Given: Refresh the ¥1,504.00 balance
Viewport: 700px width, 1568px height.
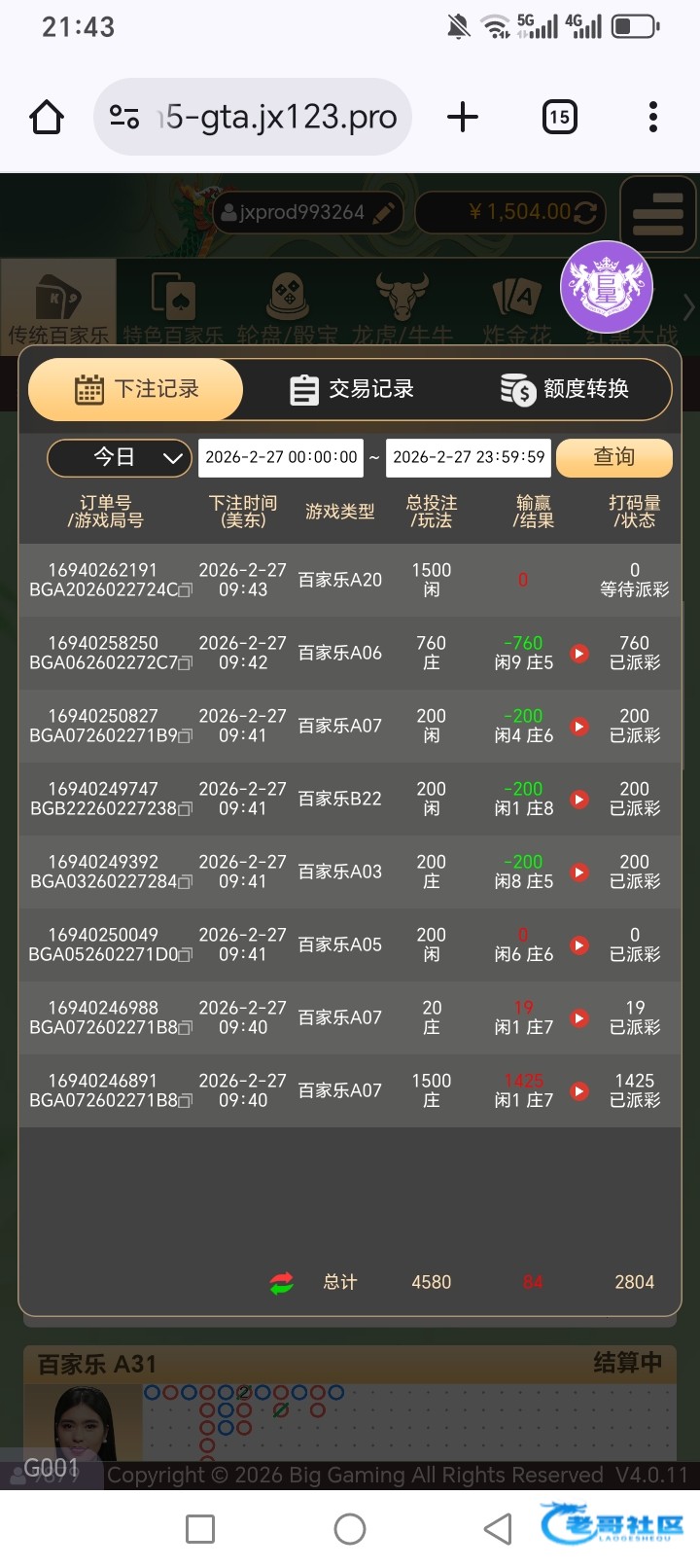Looking at the screenshot, I should pyautogui.click(x=586, y=212).
